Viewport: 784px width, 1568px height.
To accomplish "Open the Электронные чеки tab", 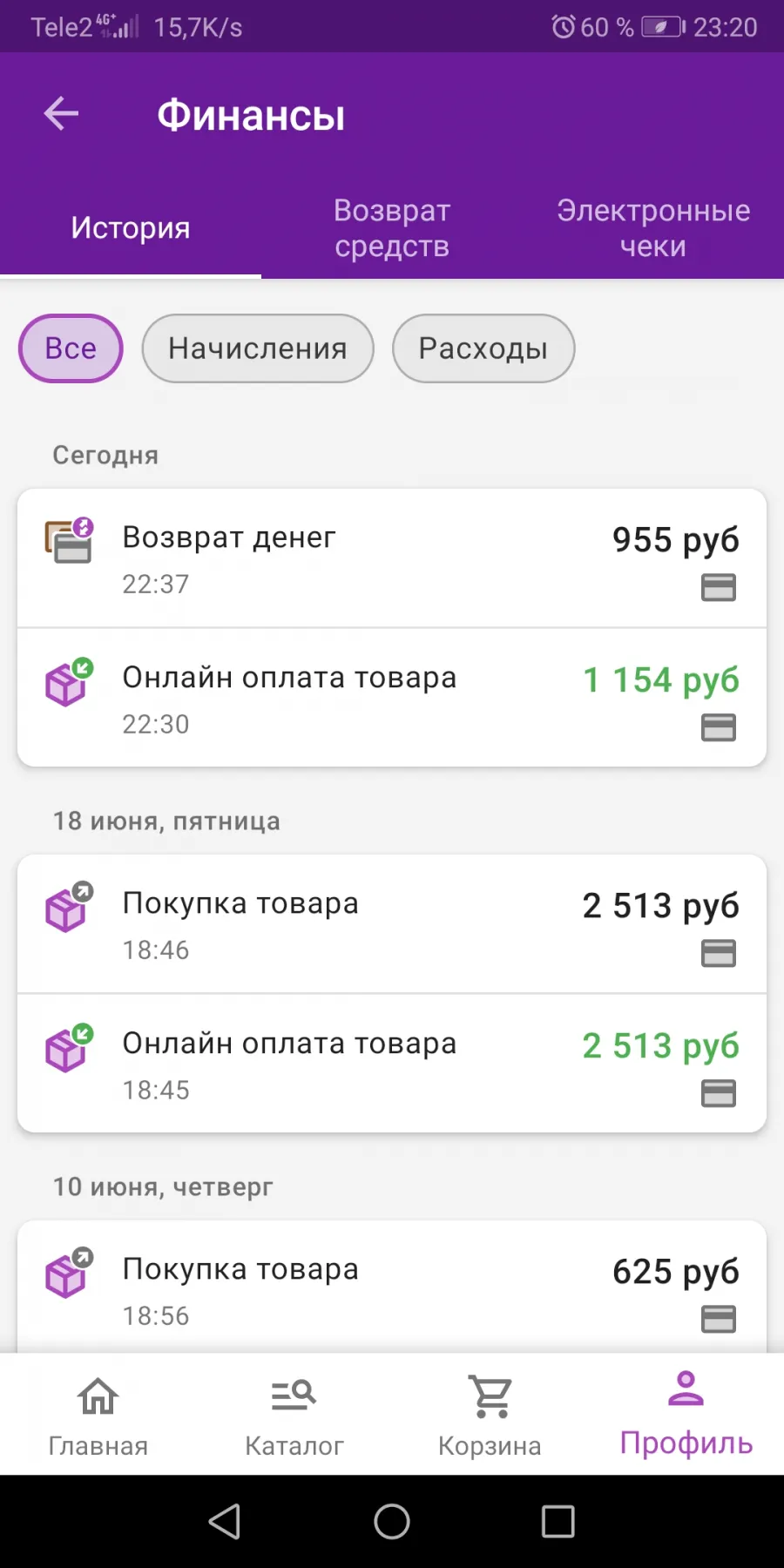I will pyautogui.click(x=653, y=227).
